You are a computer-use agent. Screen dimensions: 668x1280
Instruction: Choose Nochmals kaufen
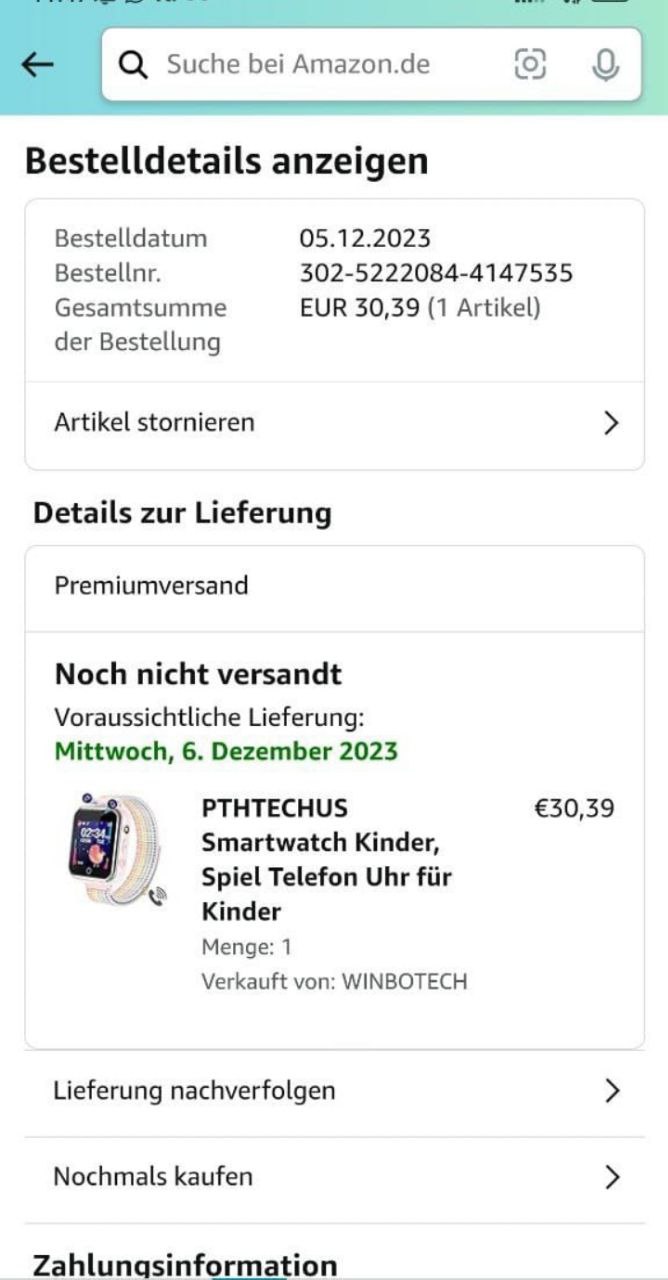(334, 1177)
